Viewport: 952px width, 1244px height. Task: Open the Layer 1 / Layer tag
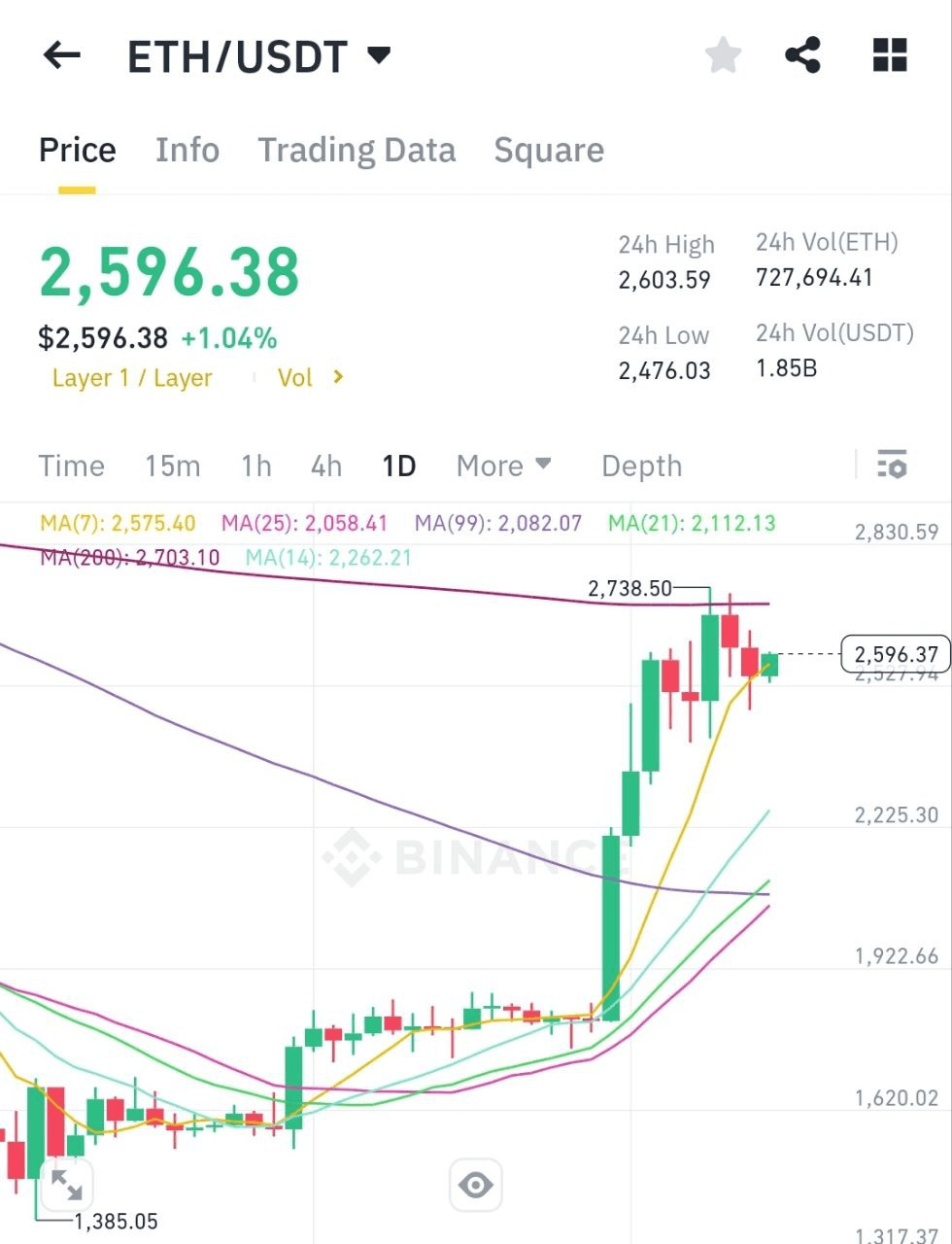click(x=132, y=378)
